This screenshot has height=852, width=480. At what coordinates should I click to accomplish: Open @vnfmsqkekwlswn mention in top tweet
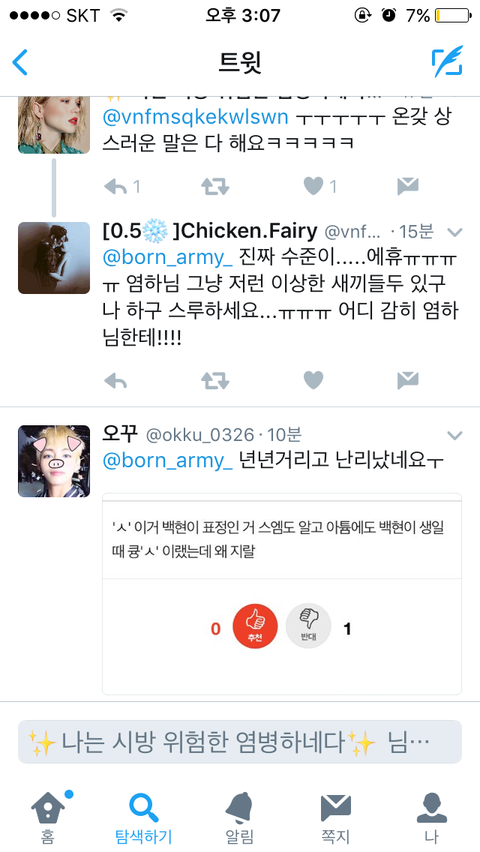(x=197, y=117)
